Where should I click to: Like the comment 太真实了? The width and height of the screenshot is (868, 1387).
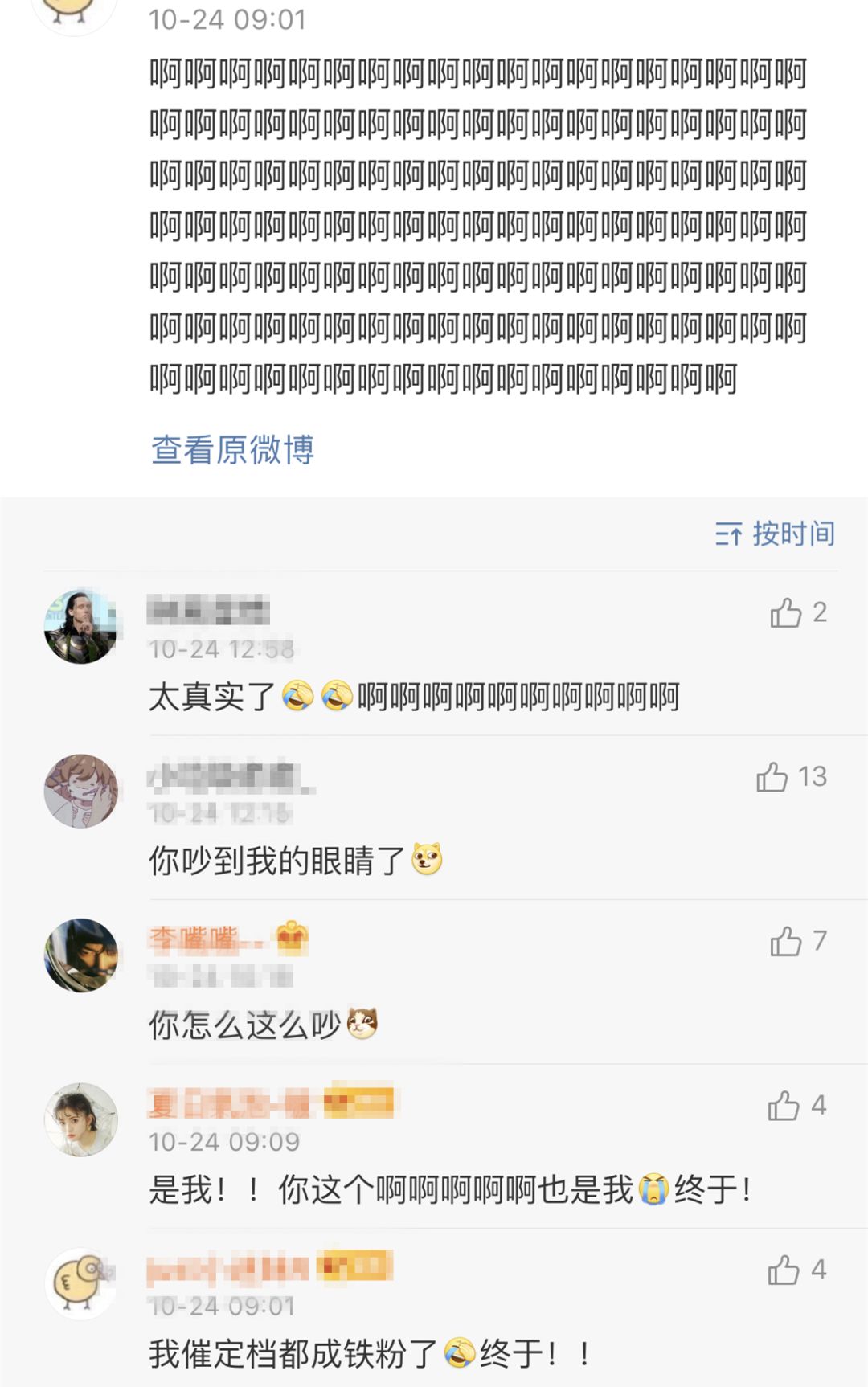tap(786, 613)
